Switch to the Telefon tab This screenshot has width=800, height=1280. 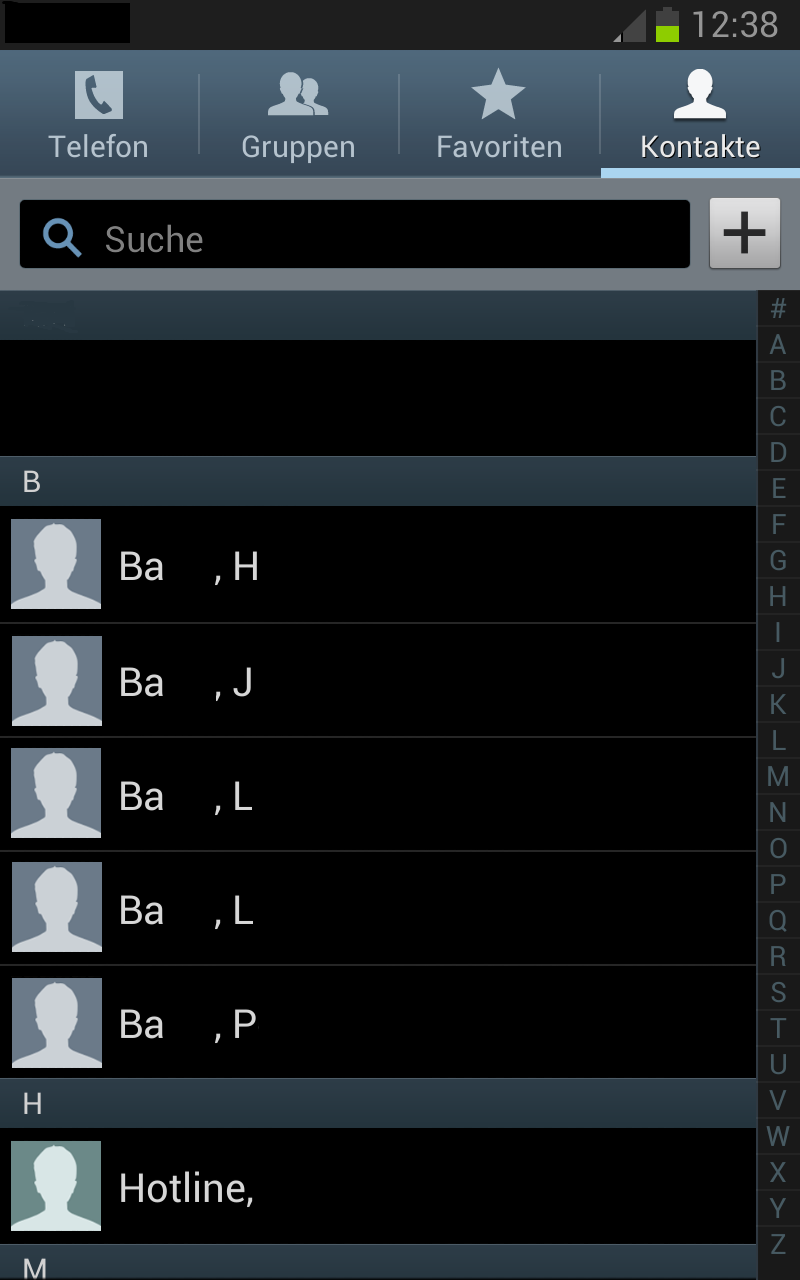click(x=99, y=115)
